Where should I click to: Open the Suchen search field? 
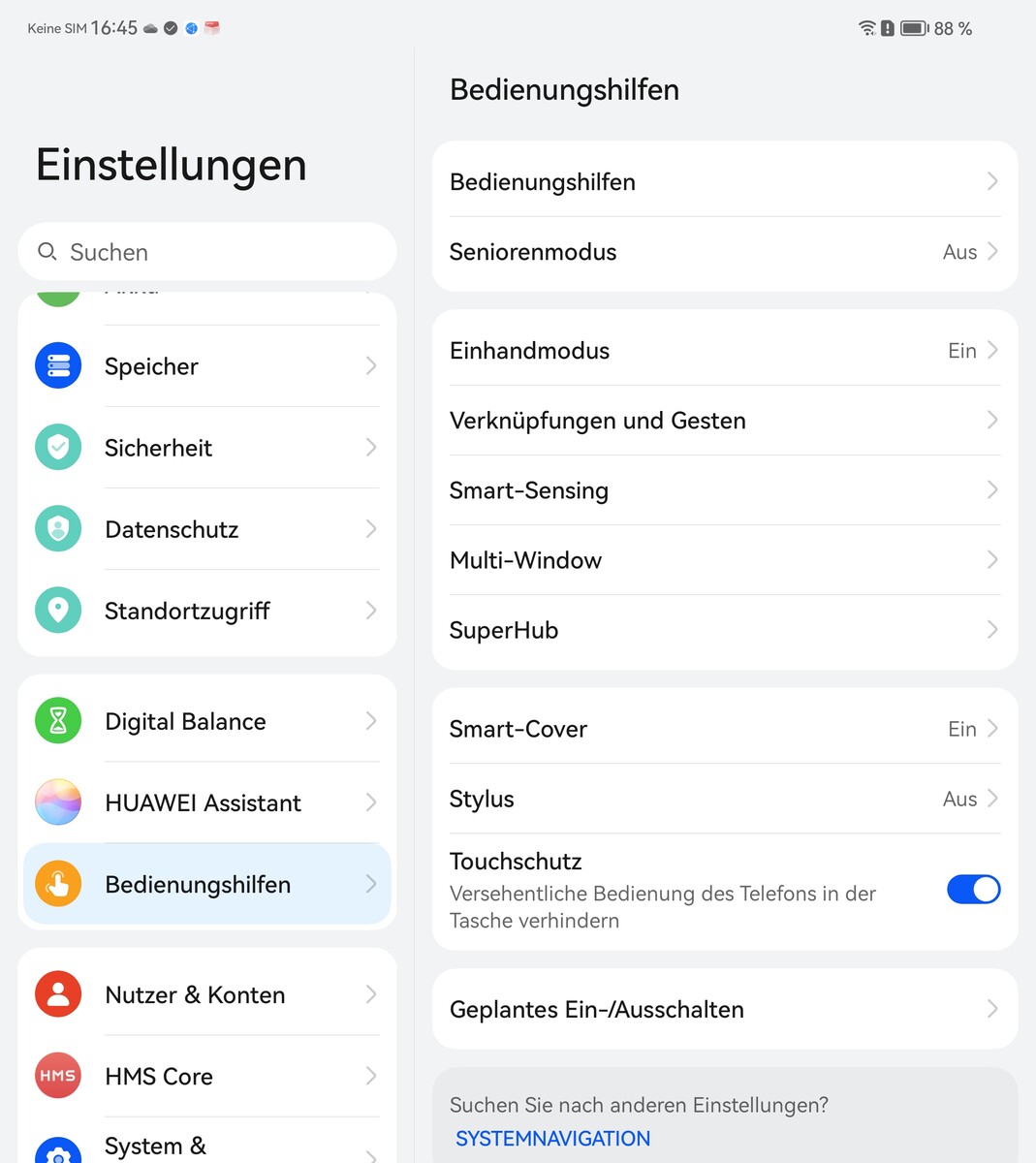pyautogui.click(x=206, y=252)
